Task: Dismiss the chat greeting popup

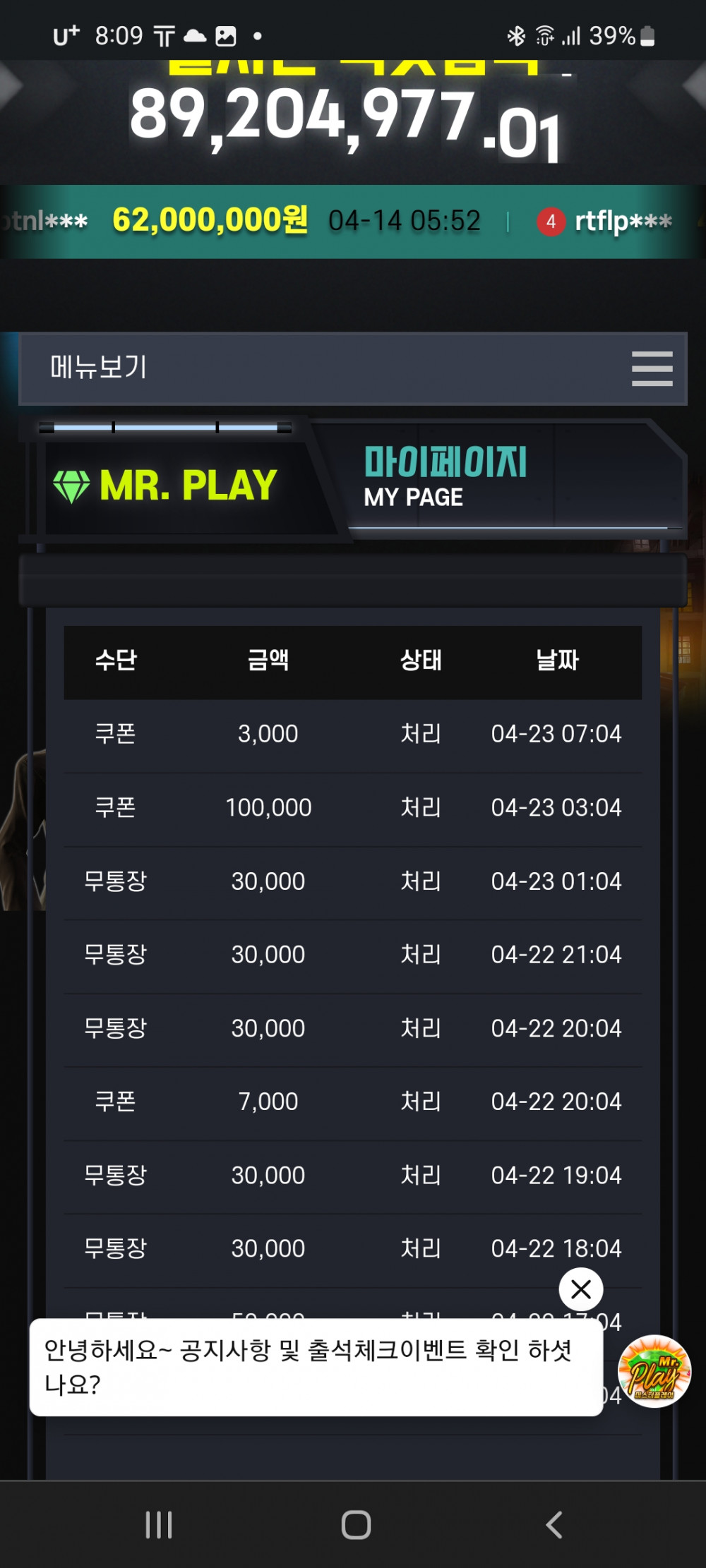Action: (x=580, y=1289)
